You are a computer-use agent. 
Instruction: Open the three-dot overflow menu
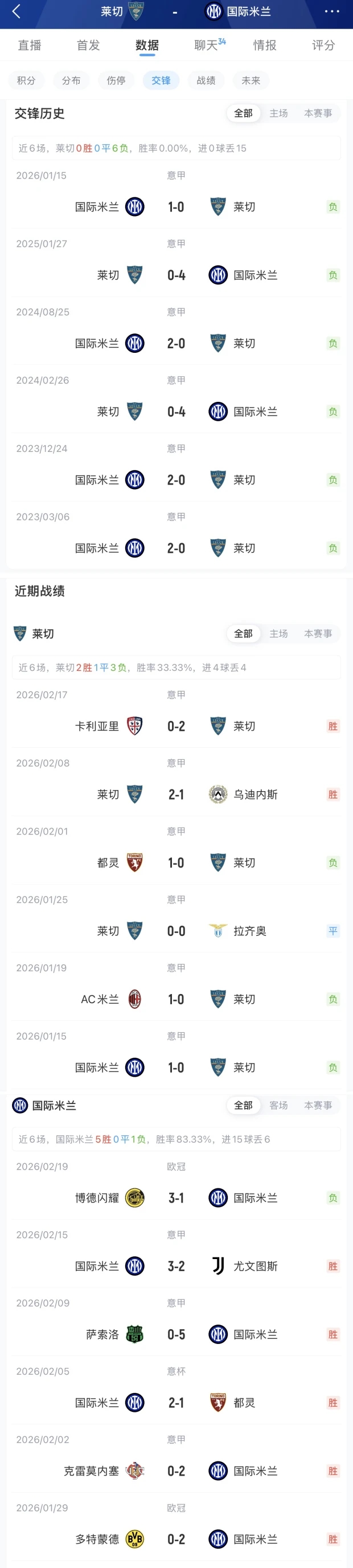pyautogui.click(x=332, y=11)
